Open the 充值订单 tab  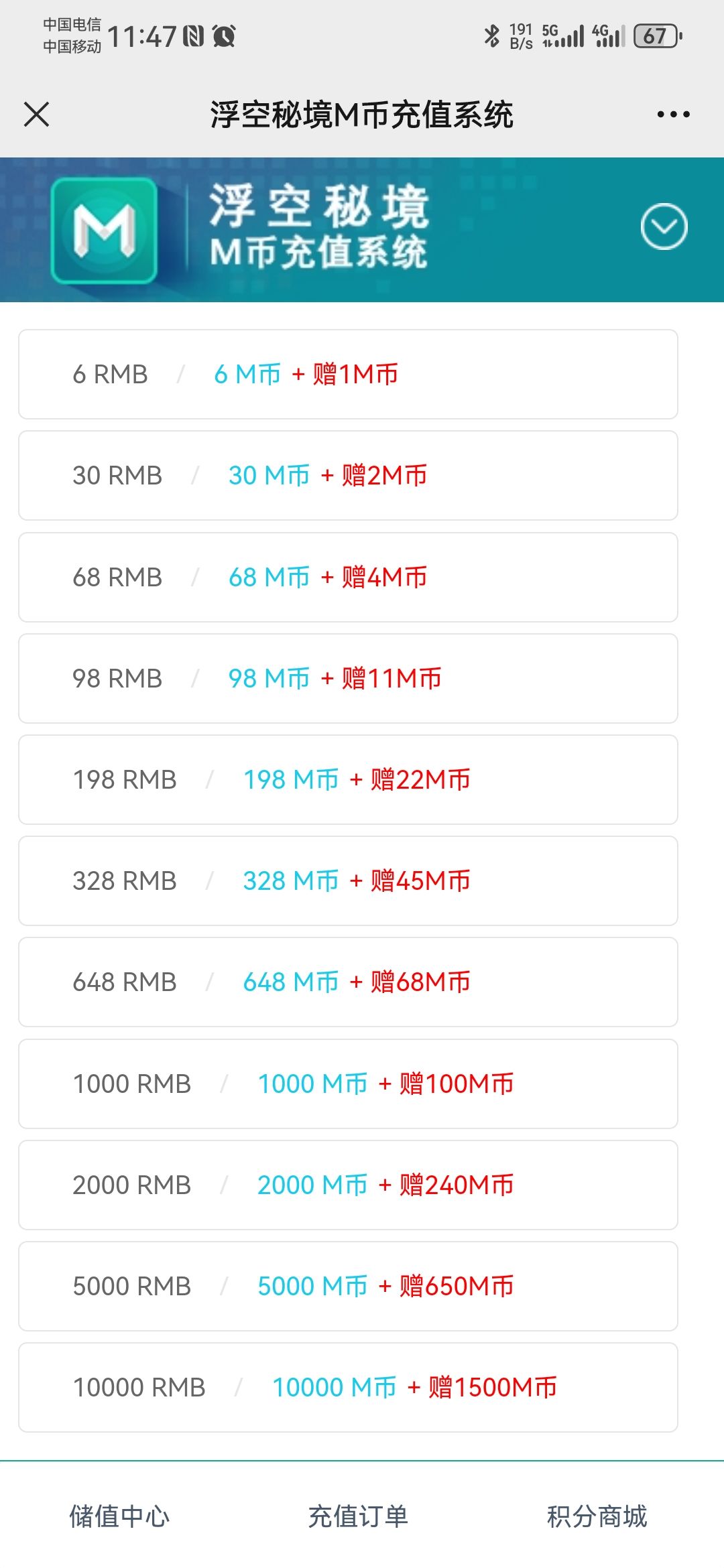pos(358,1516)
